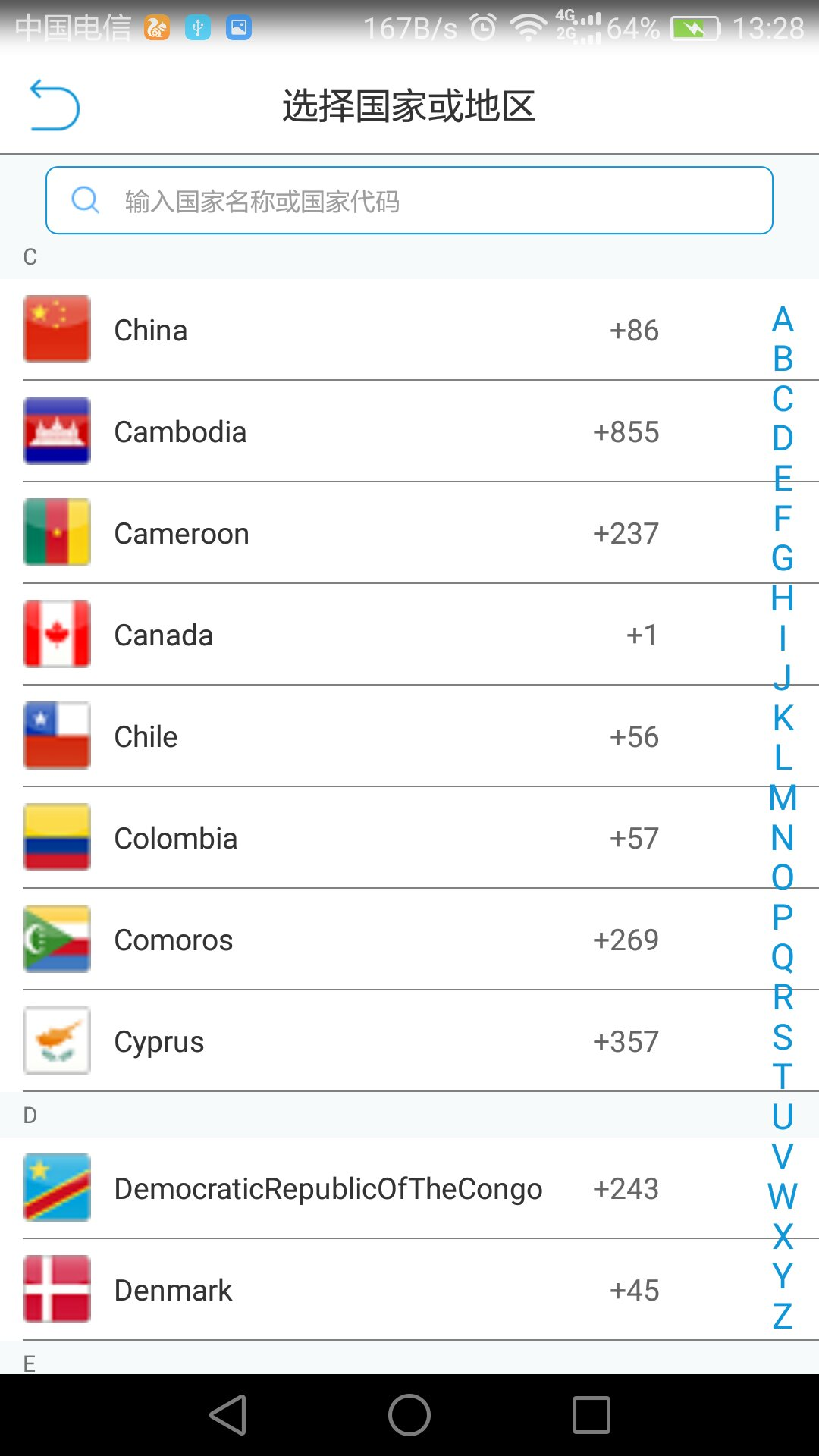Jump to letter A in the index
Viewport: 819px width, 1456px height.
[x=783, y=319]
